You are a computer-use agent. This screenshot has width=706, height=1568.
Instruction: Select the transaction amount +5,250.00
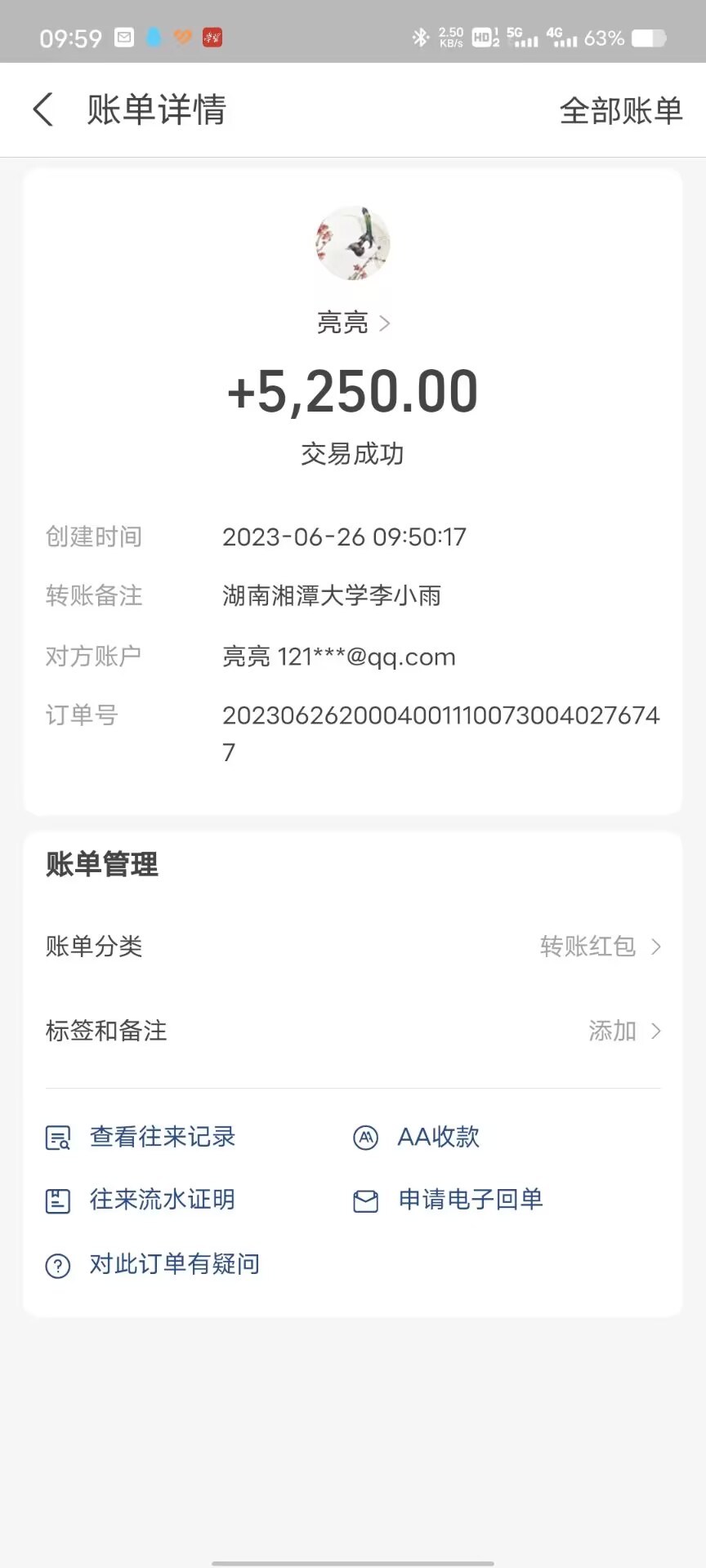point(353,390)
